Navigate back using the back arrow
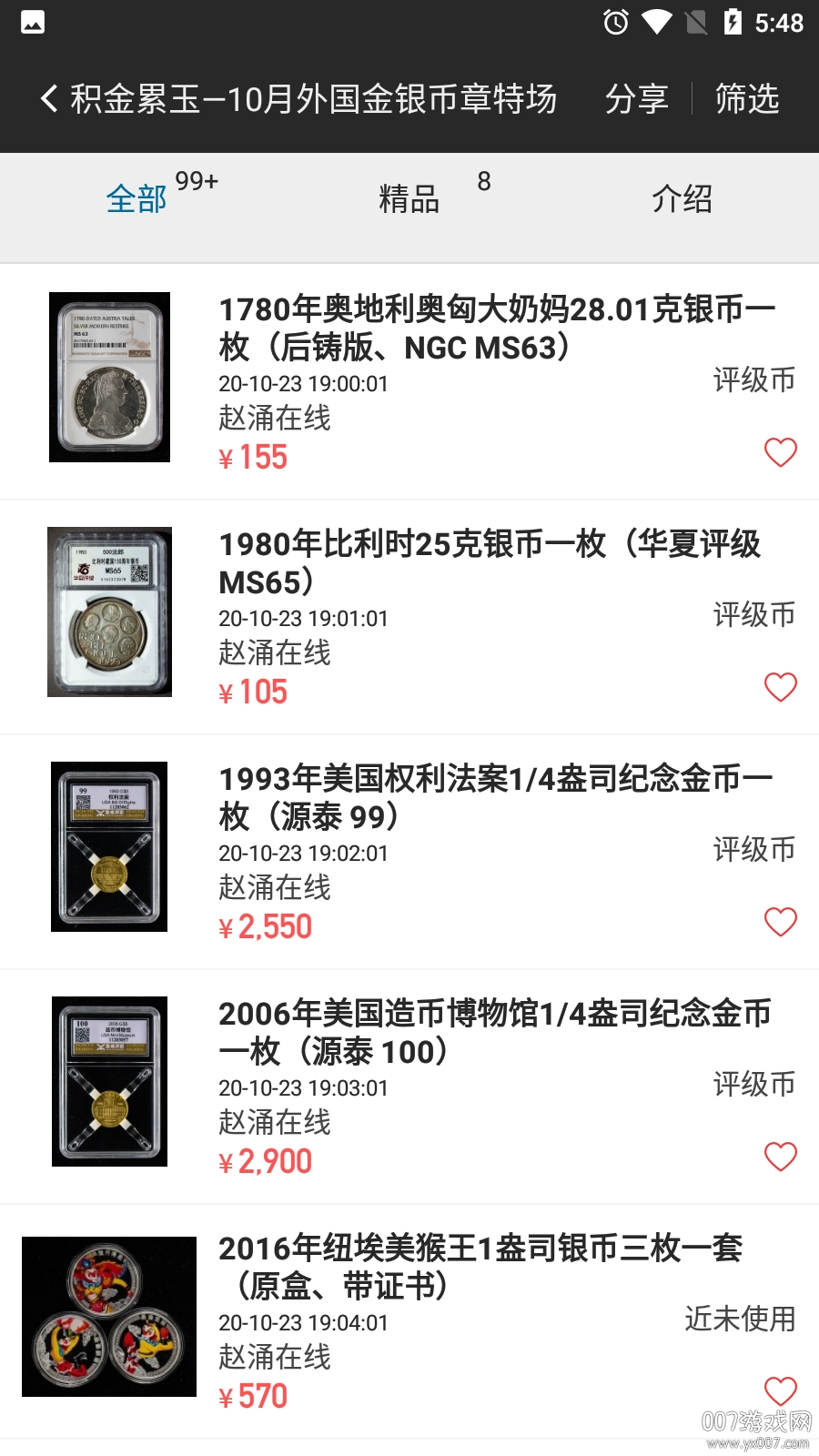This screenshot has height=1456, width=819. [x=50, y=98]
